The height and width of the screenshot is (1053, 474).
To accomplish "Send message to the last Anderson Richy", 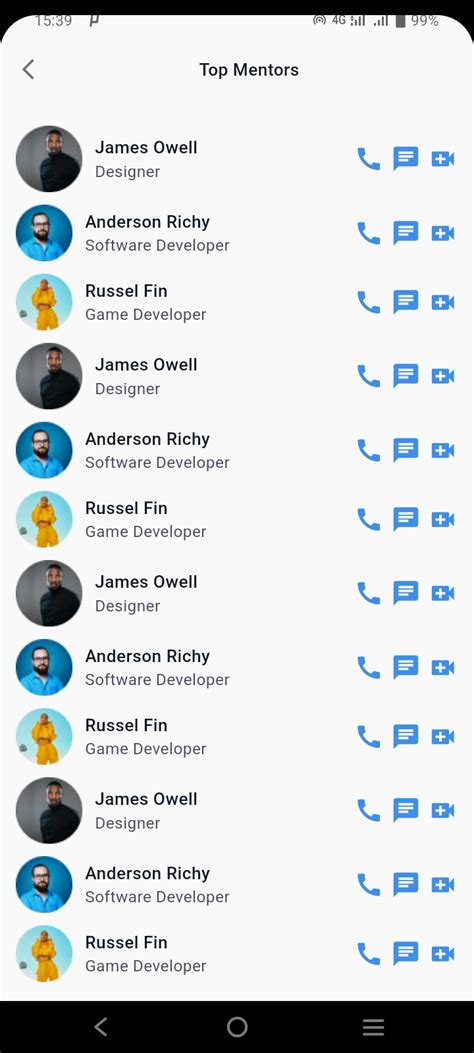I will click(x=406, y=884).
